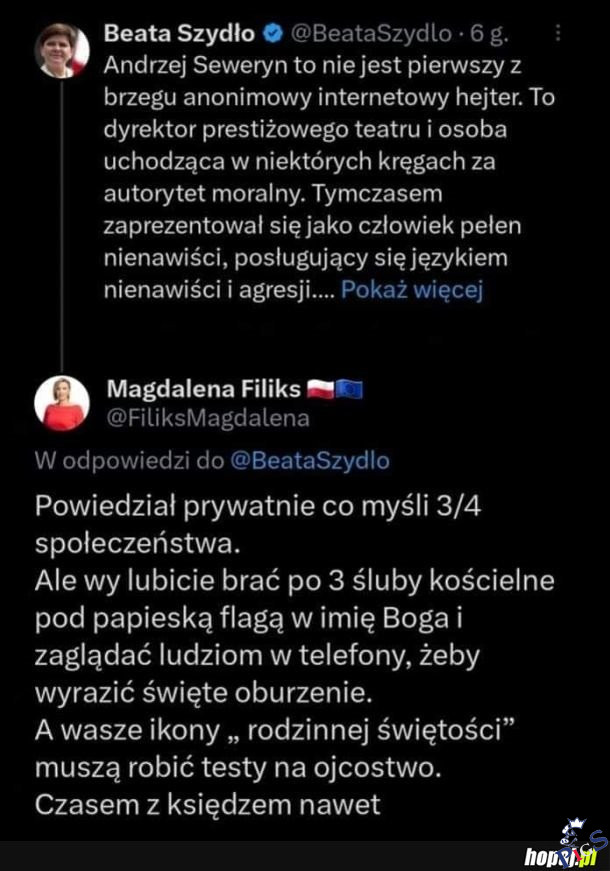View profile via the Magdalena Filiks name
The width and height of the screenshot is (610, 871).
tap(203, 388)
